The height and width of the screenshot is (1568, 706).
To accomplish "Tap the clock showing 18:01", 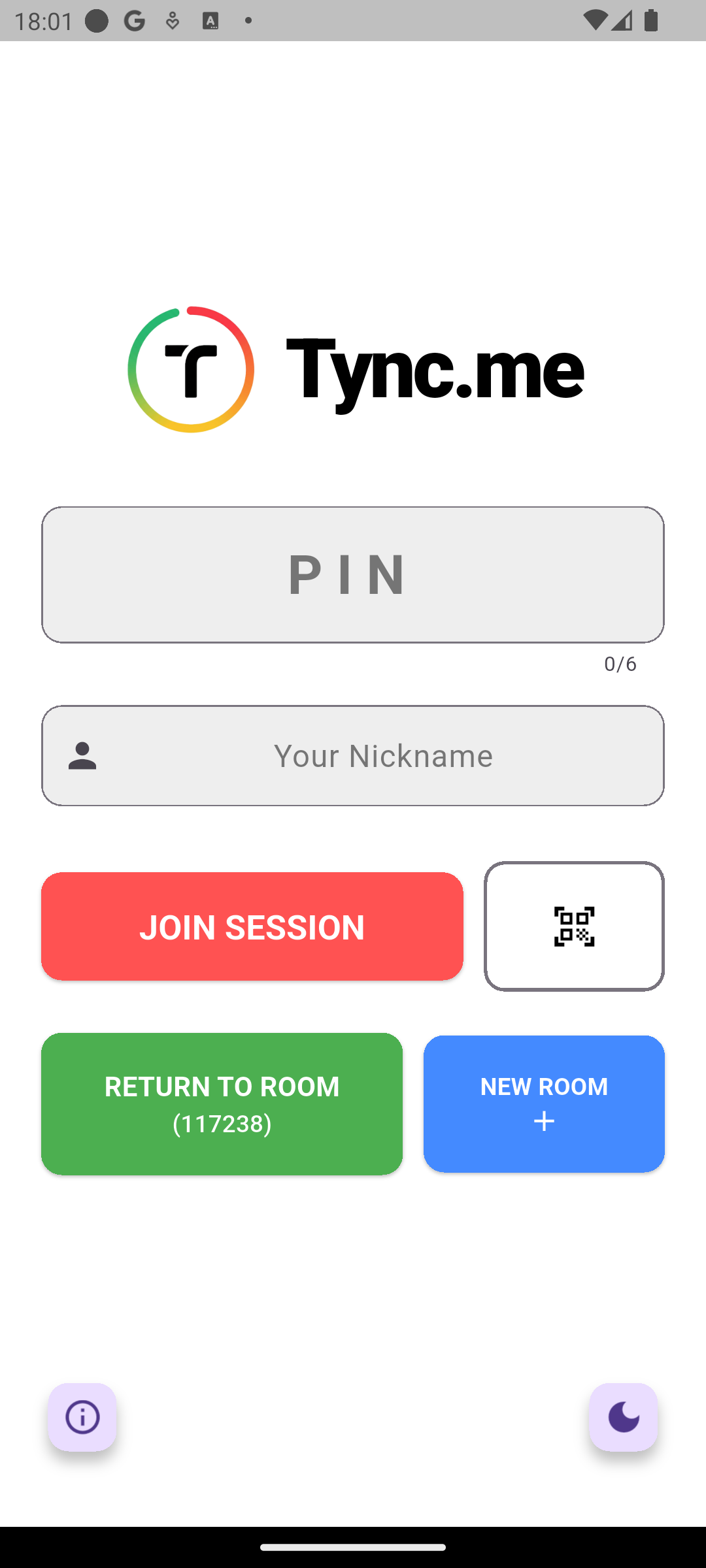I will click(45, 20).
